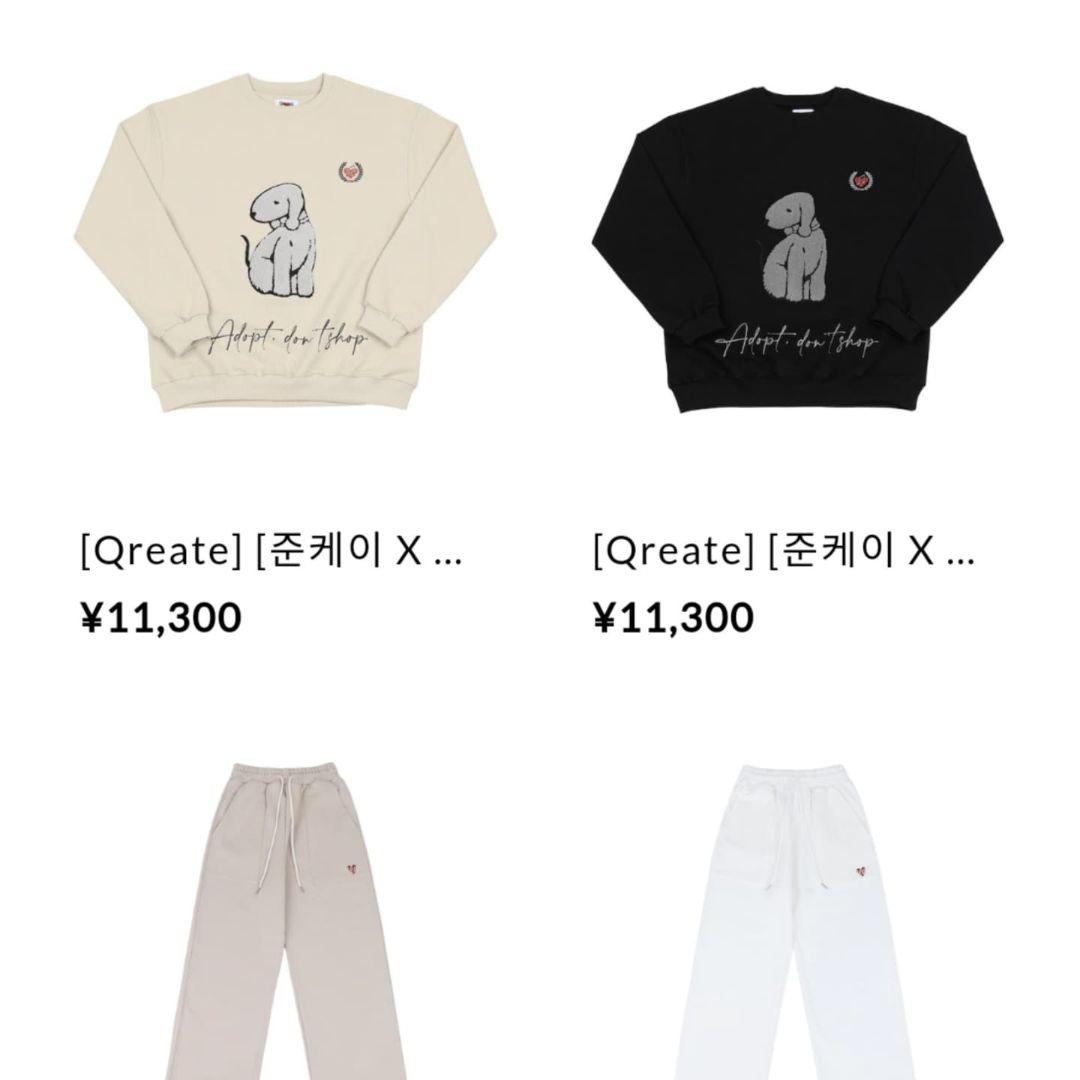The height and width of the screenshot is (1080, 1080).
Task: Open the black dog sweatshirt product
Action: click(797, 250)
